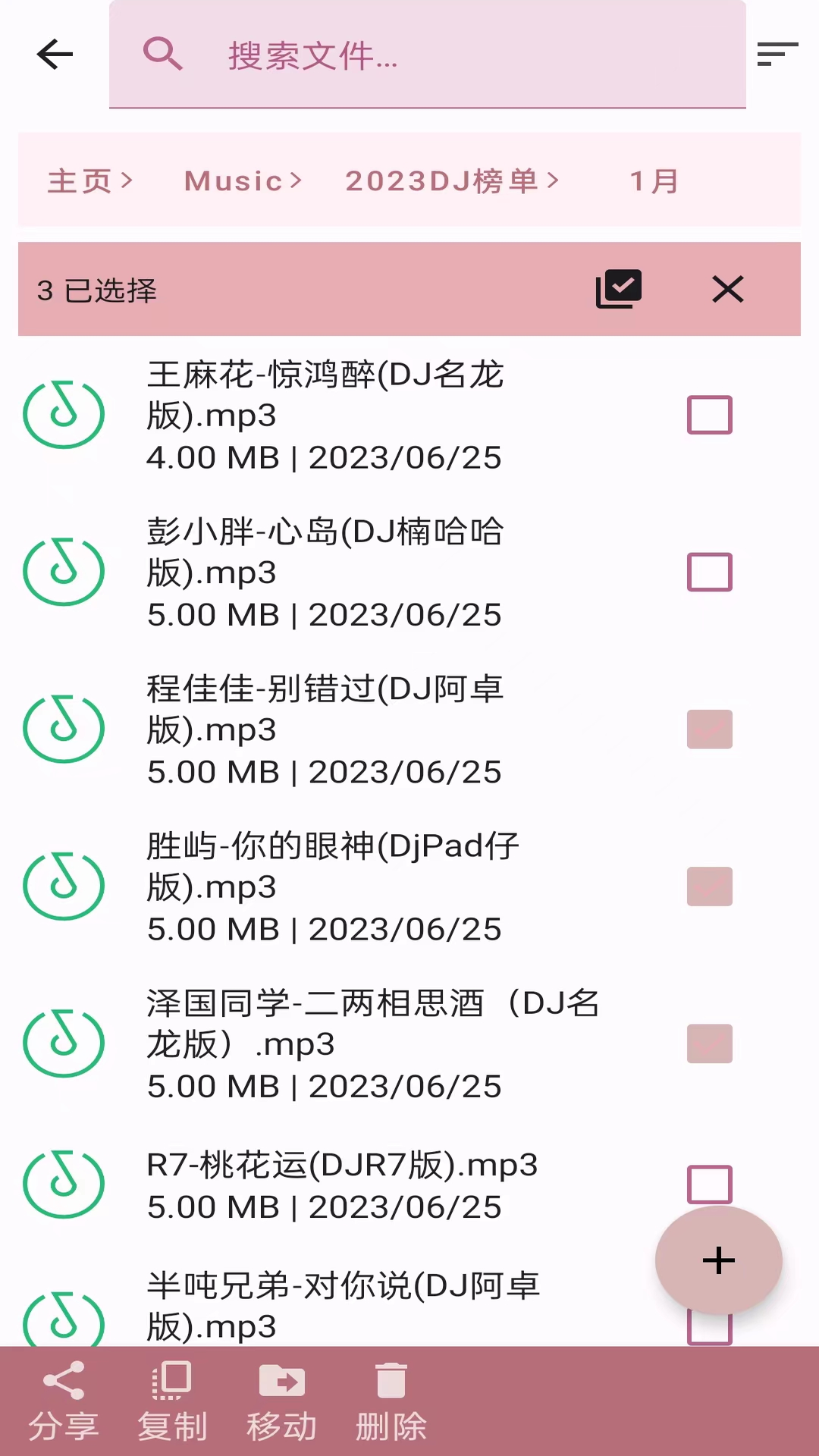
Task: Click the select-all icon in selection bar
Action: tap(618, 289)
